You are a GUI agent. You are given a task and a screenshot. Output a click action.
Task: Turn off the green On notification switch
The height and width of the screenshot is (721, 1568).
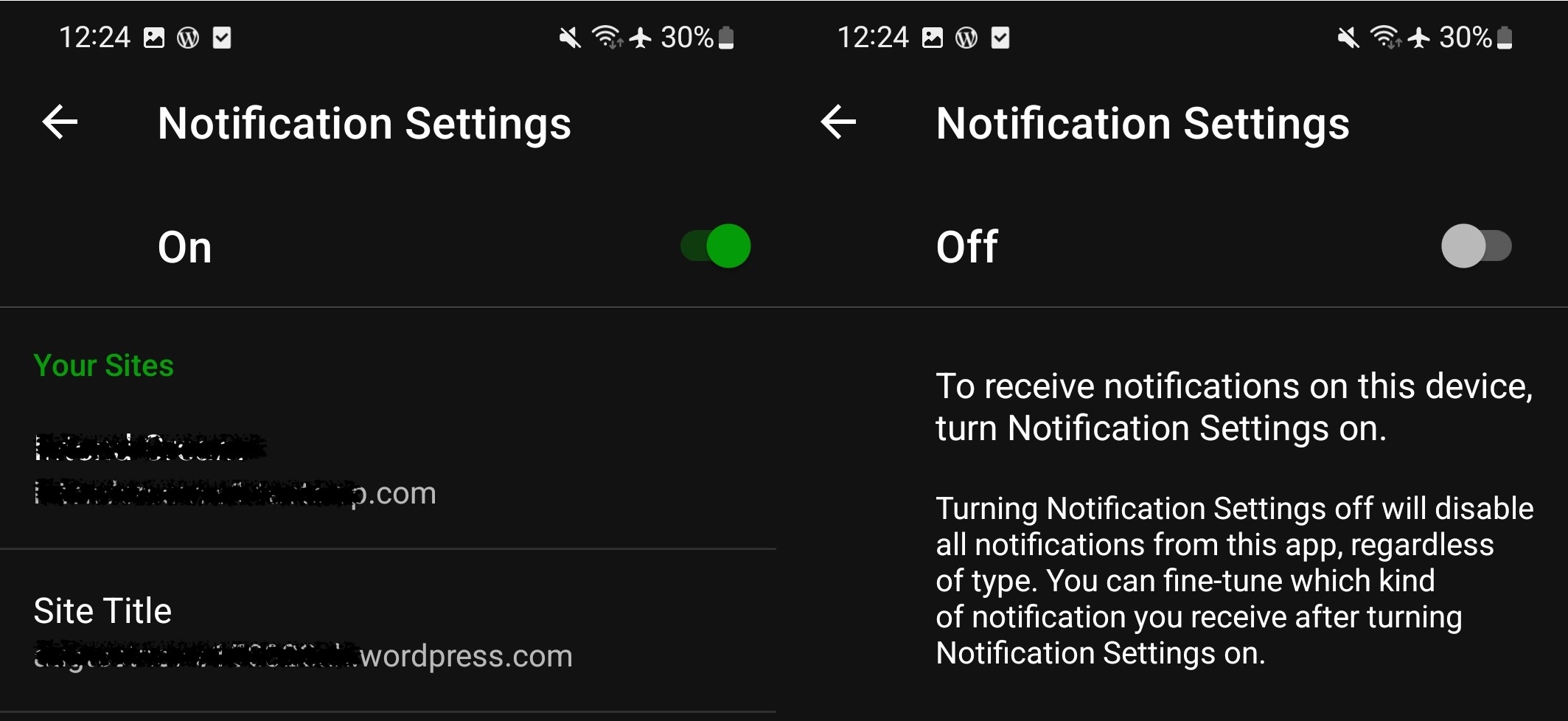(715, 246)
